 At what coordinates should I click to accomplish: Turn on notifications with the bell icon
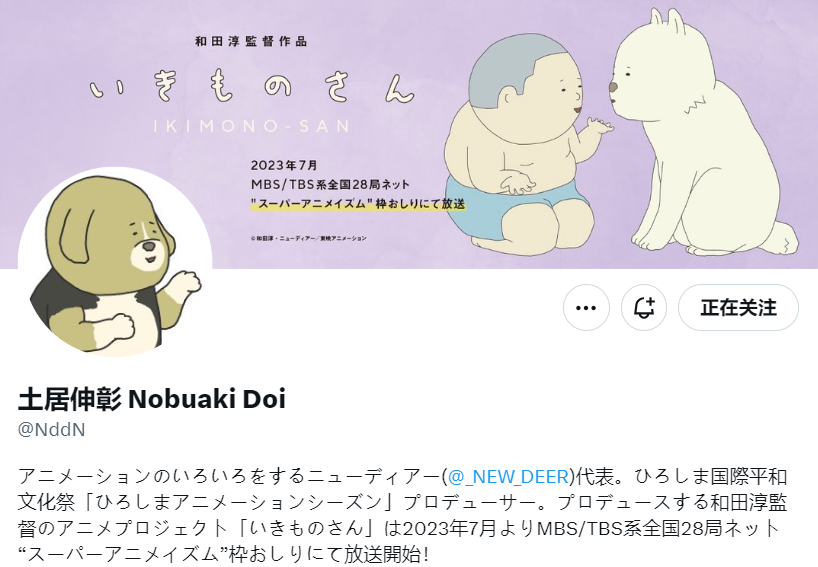[644, 308]
